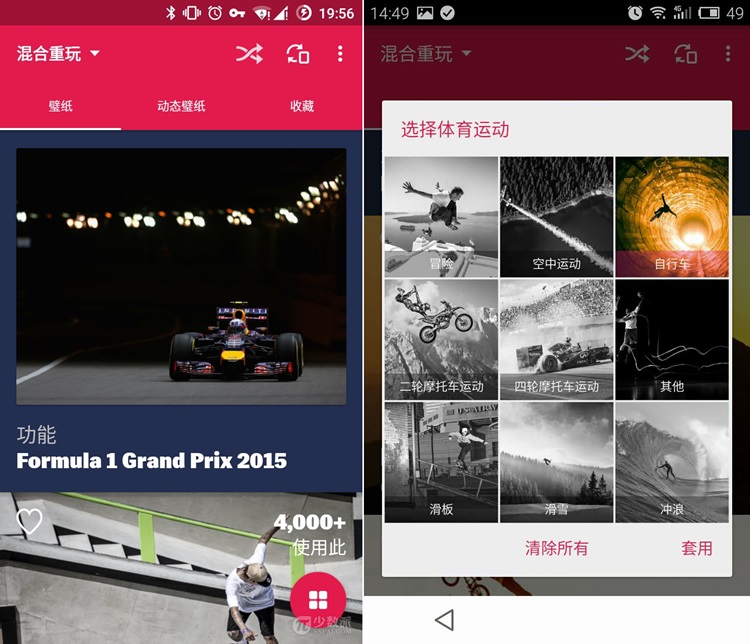Image resolution: width=750 pixels, height=644 pixels.
Task: Select the 自行车 sport tile
Action: coord(672,217)
